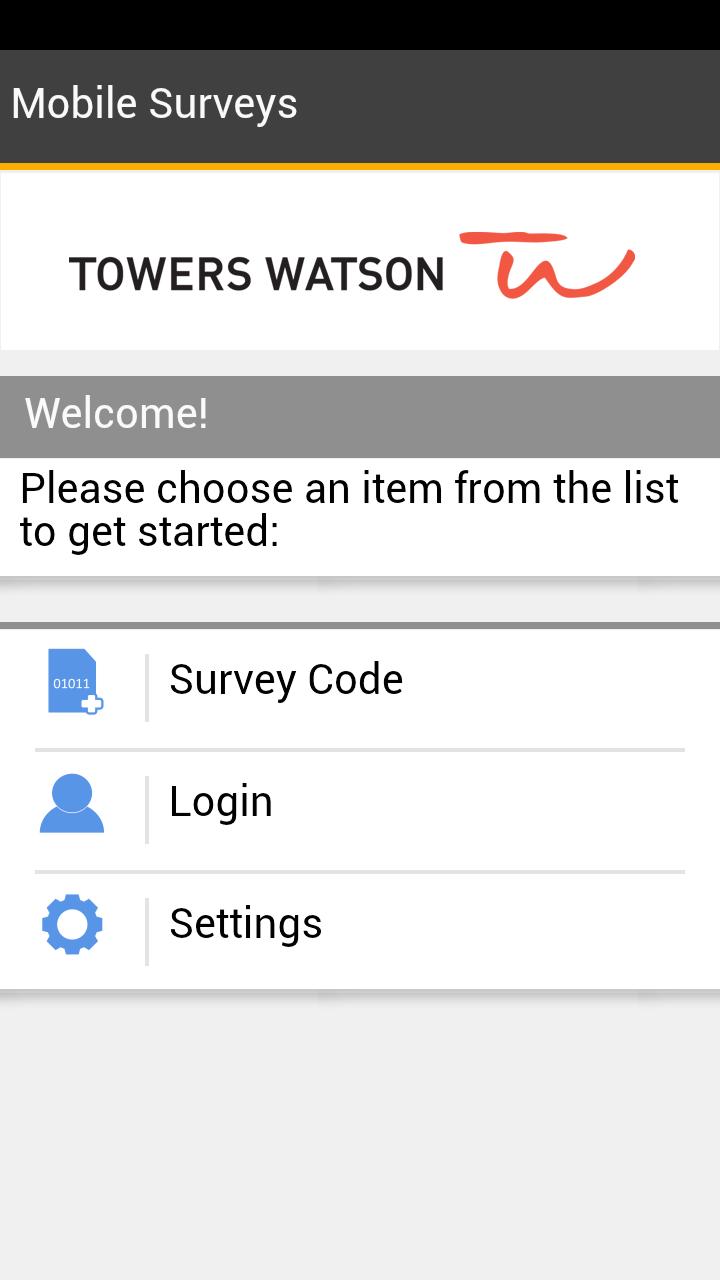The image size is (720, 1280).
Task: Choose Login from the list
Action: pyautogui.click(x=220, y=802)
